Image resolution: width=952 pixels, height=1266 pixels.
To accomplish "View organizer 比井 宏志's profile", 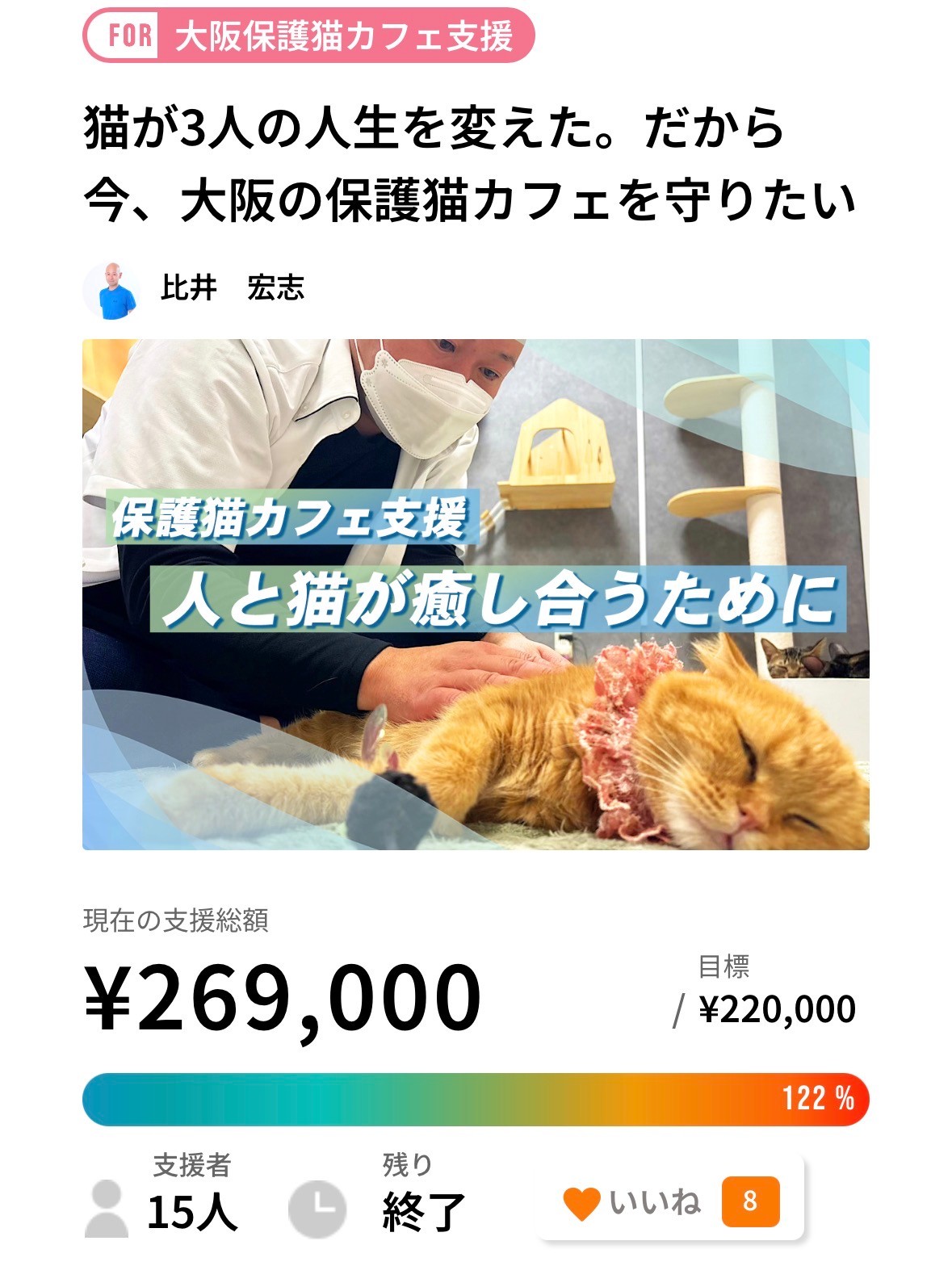I will [x=231, y=288].
